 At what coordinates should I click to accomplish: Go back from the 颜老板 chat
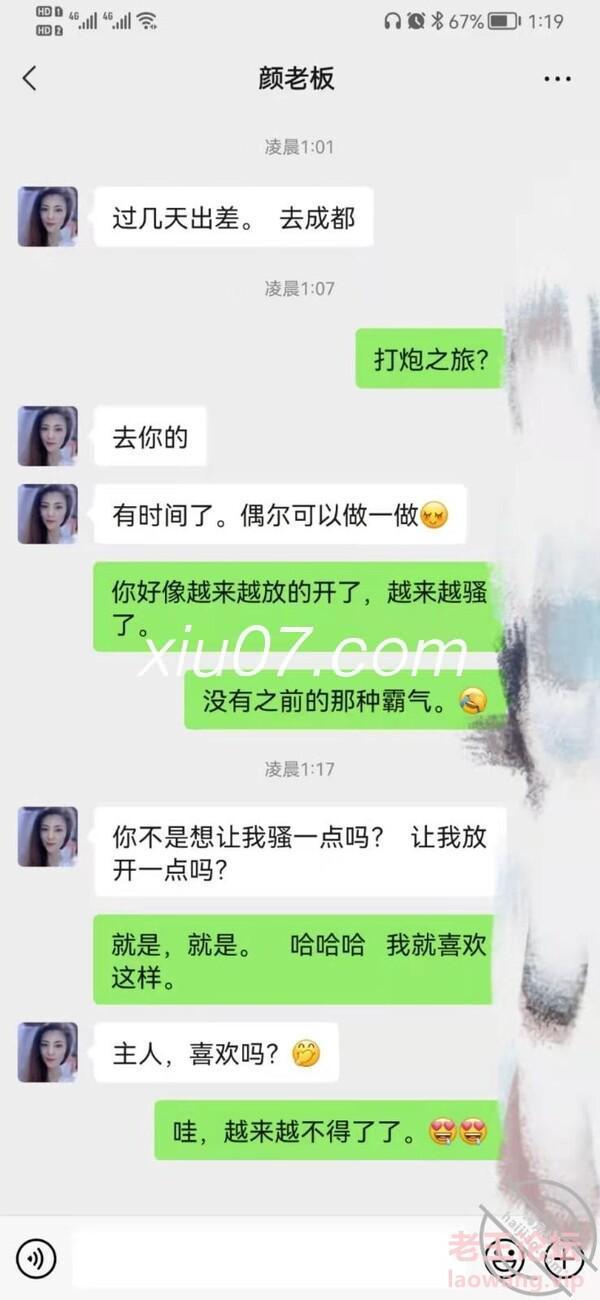pos(29,79)
